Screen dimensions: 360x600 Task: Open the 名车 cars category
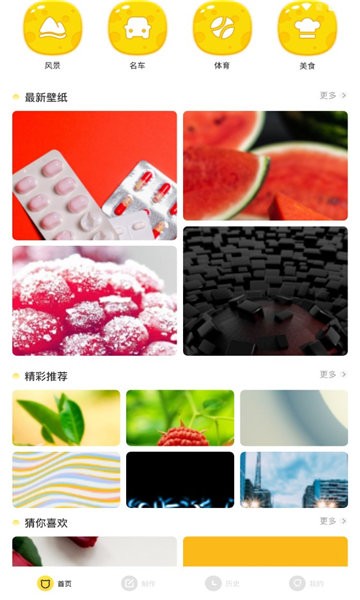137,36
